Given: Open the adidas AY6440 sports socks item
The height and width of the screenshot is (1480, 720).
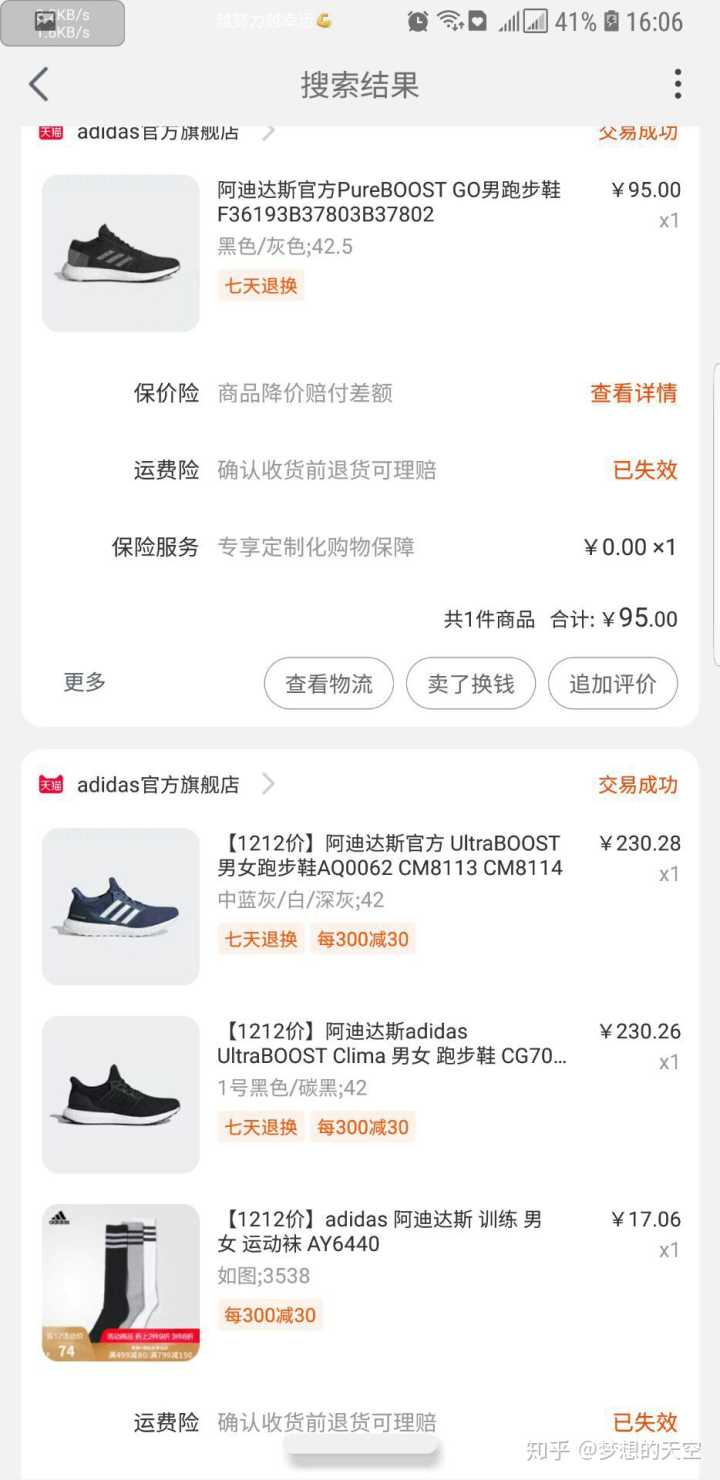Looking at the screenshot, I should point(380,1232).
